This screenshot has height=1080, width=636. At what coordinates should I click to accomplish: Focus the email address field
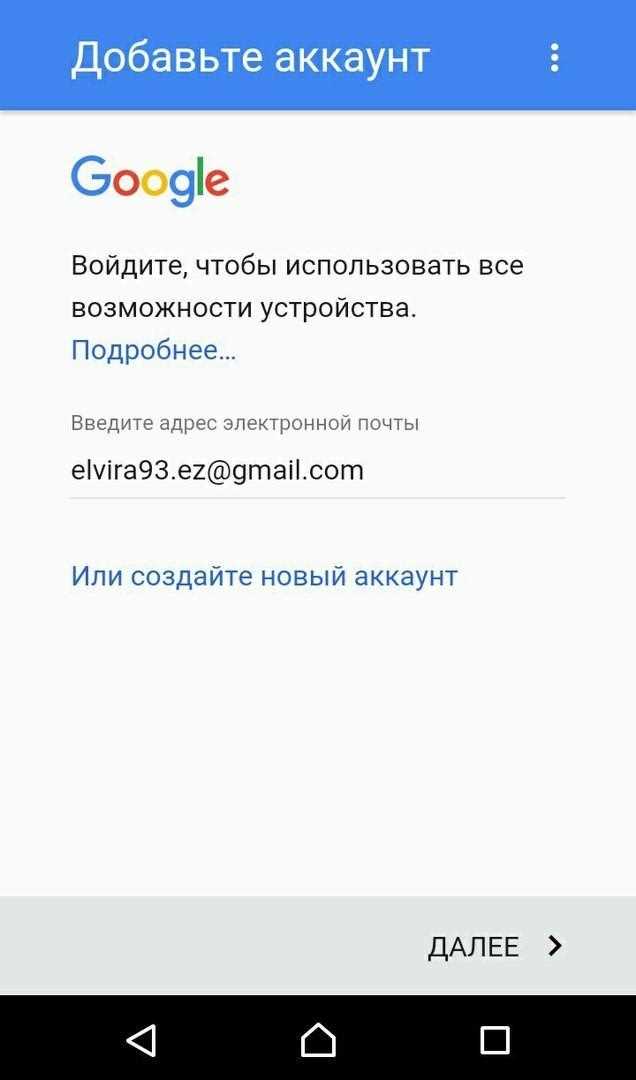[317, 470]
